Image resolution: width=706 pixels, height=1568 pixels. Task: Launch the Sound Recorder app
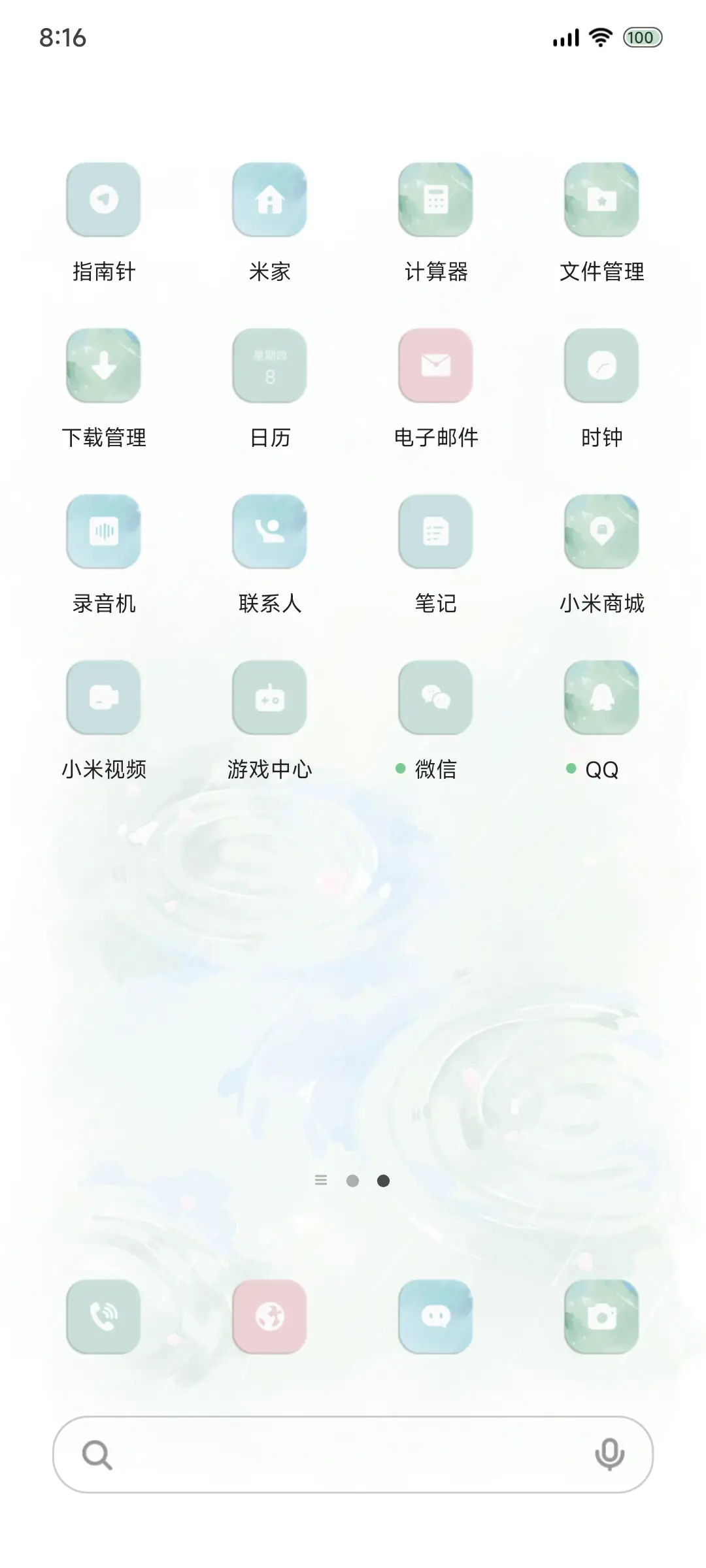pyautogui.click(x=103, y=532)
